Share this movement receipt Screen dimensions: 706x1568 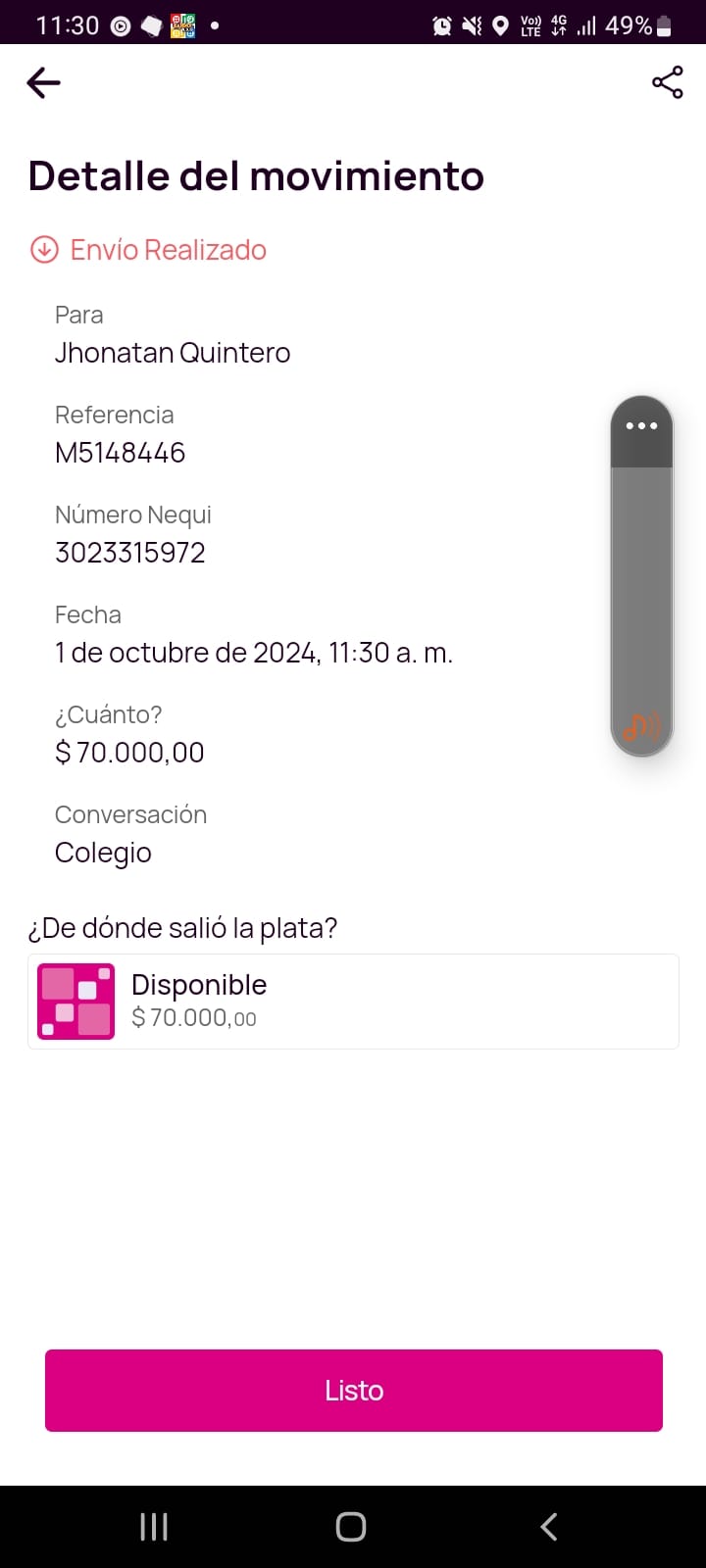click(x=667, y=83)
